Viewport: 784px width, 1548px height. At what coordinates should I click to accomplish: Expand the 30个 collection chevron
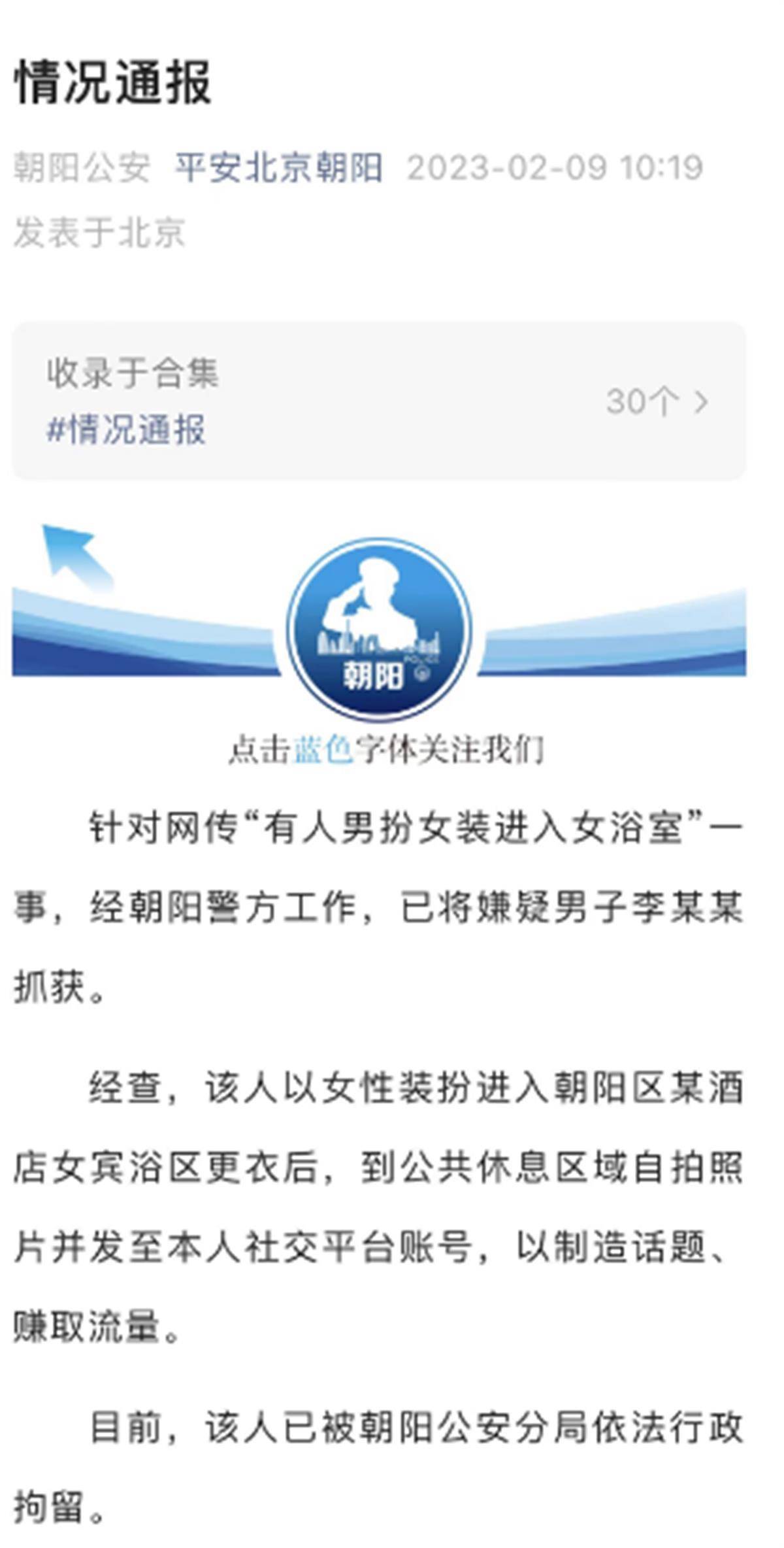pyautogui.click(x=701, y=402)
